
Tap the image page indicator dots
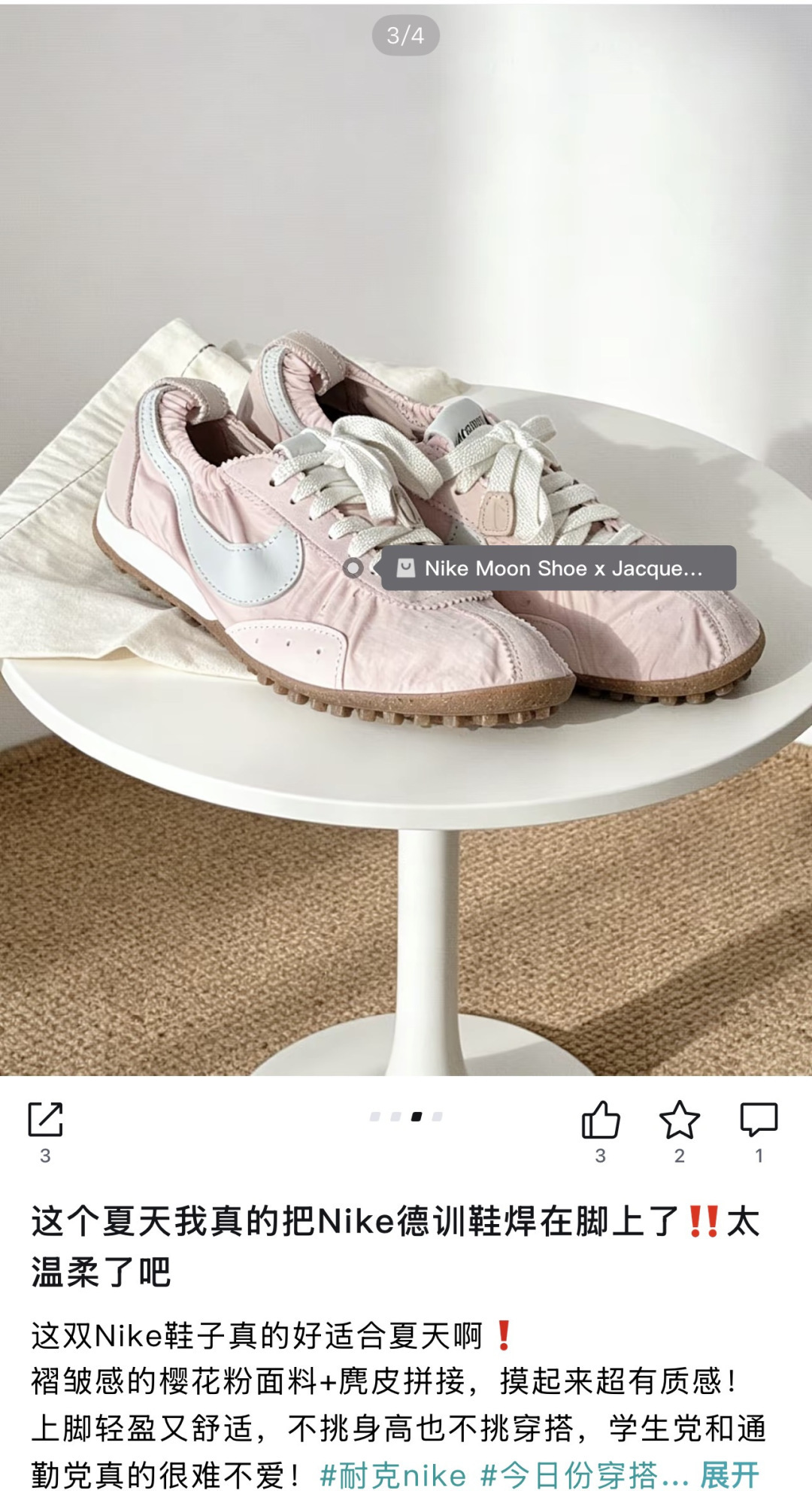pyautogui.click(x=406, y=1117)
